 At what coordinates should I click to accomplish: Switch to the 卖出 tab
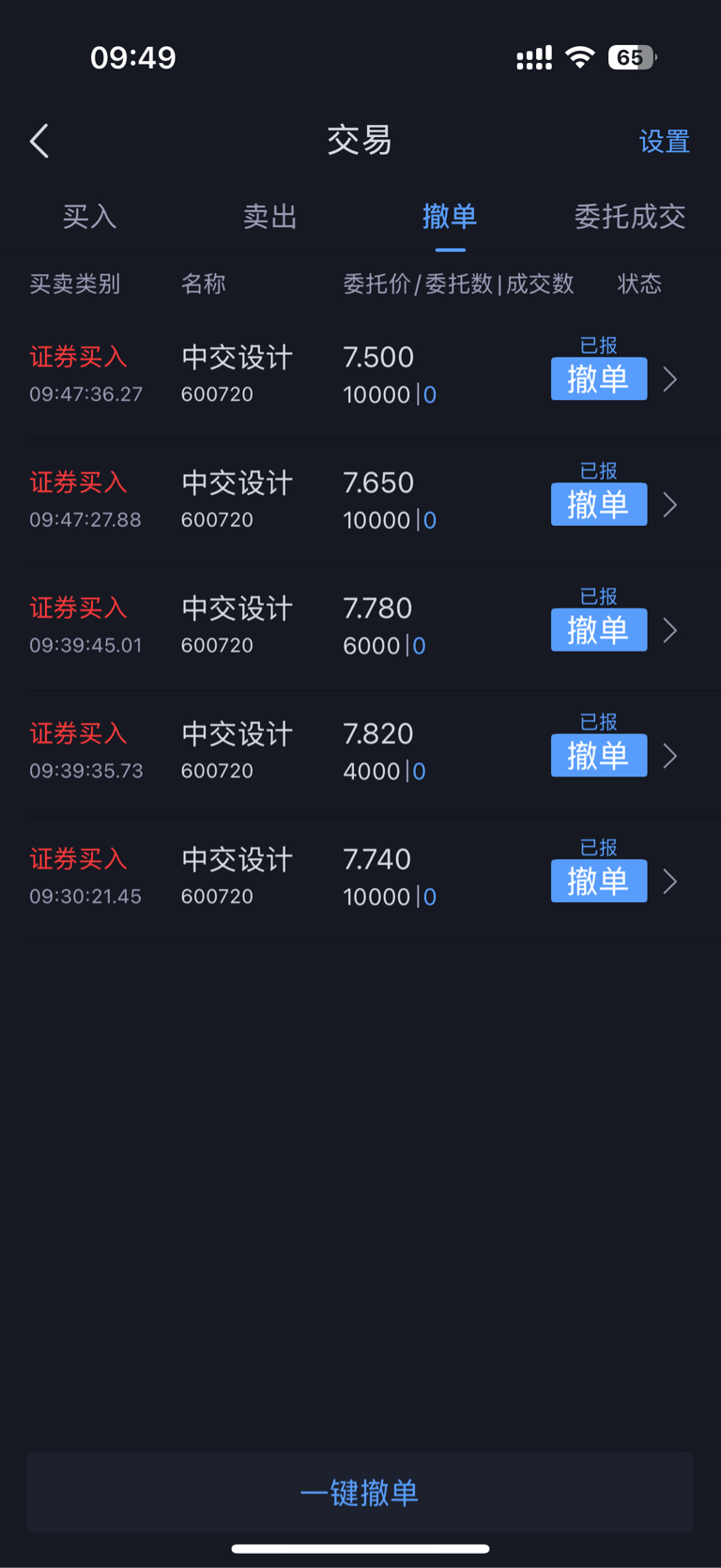[x=270, y=217]
